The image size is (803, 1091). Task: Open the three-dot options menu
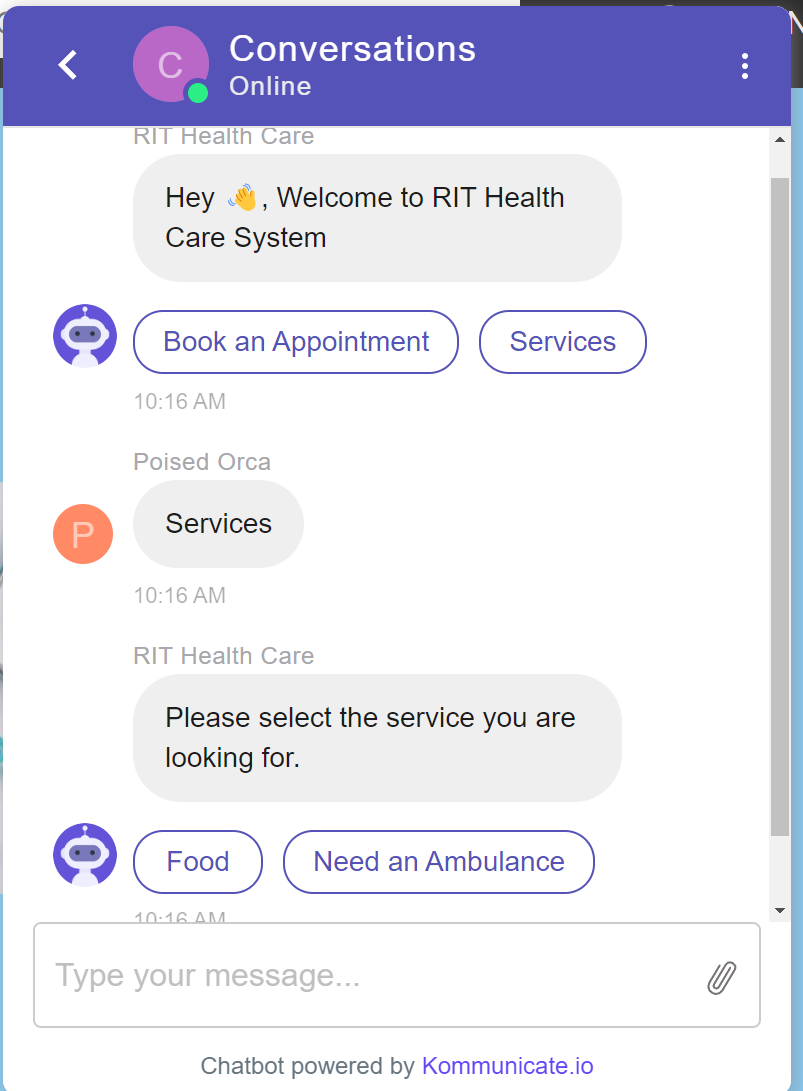(745, 64)
